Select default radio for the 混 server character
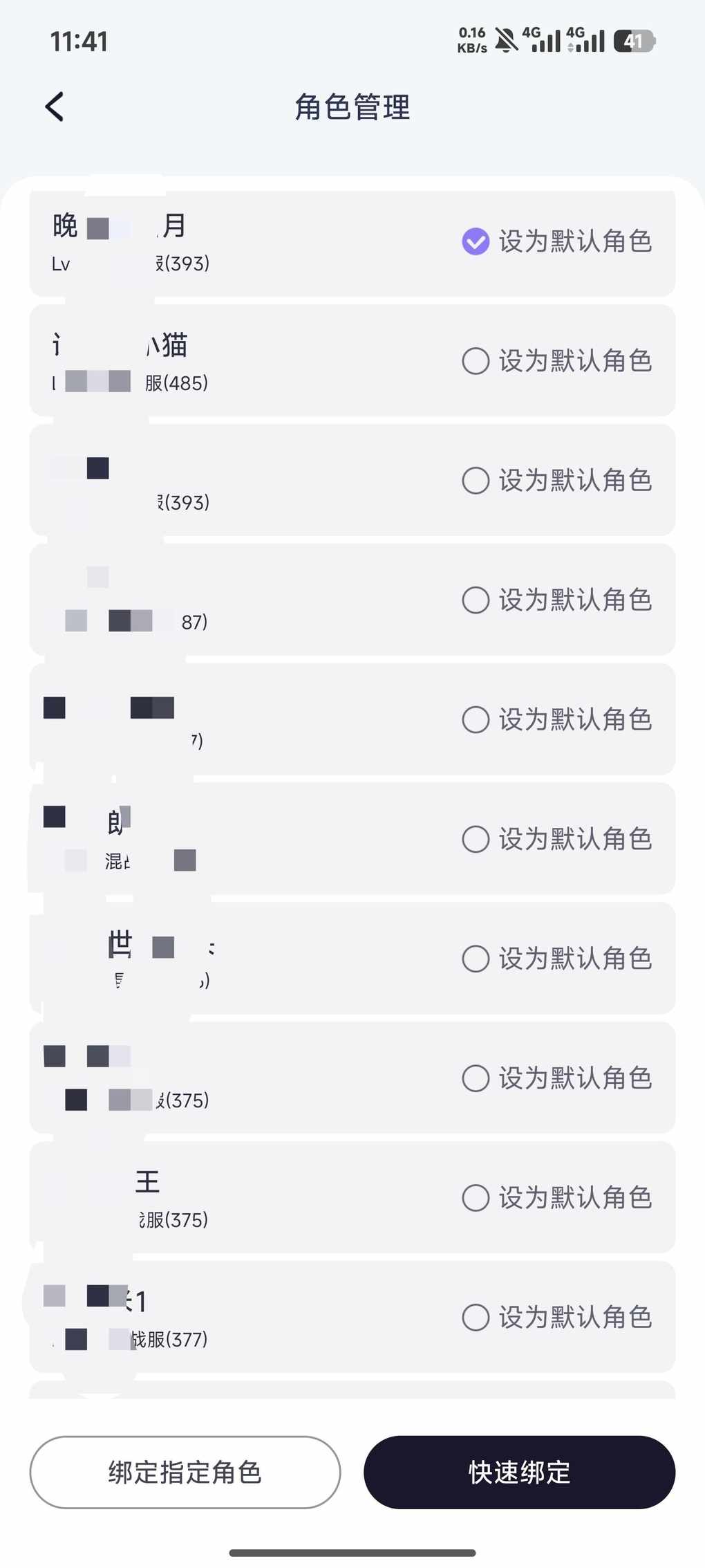This screenshot has height=1568, width=705. (x=476, y=839)
